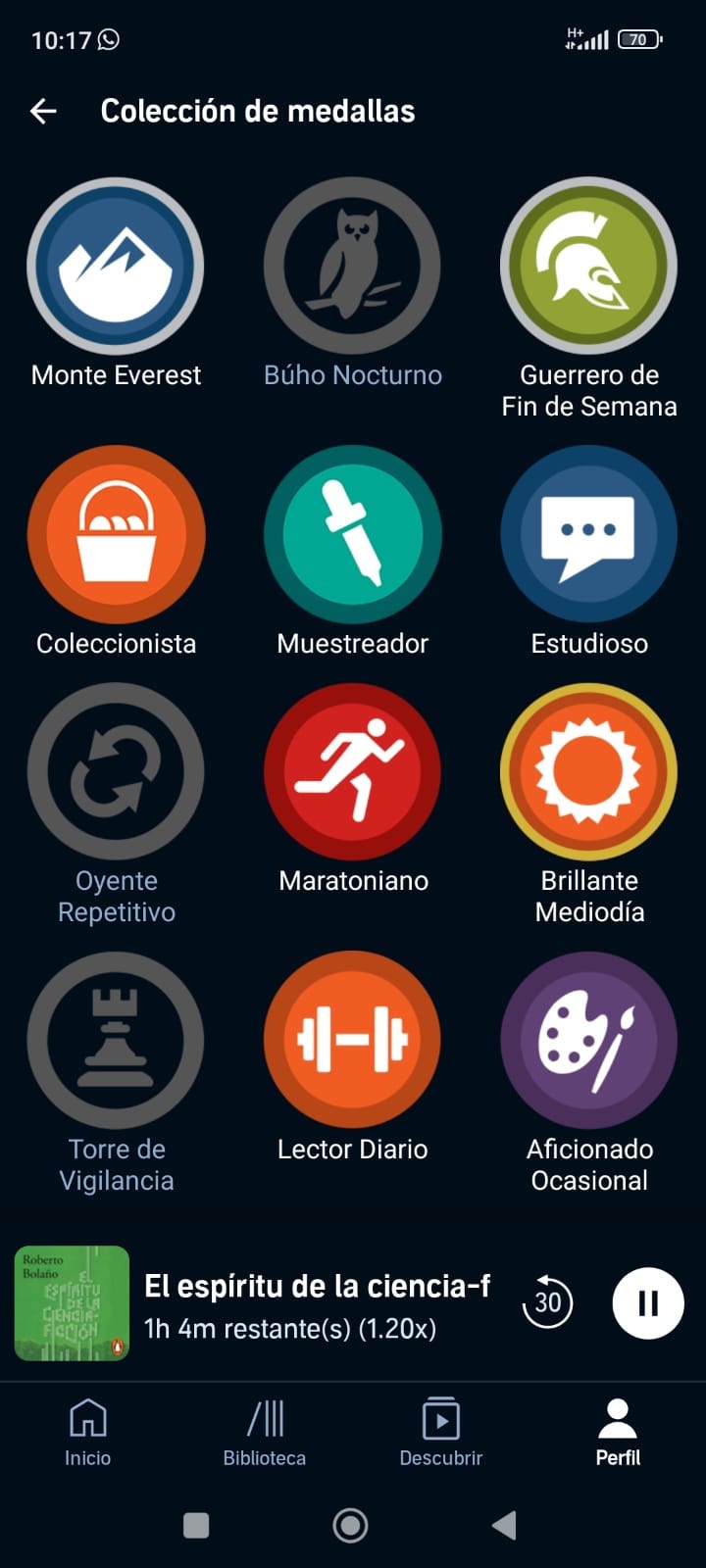
Task: Tap the system home button
Action: [x=350, y=1525]
